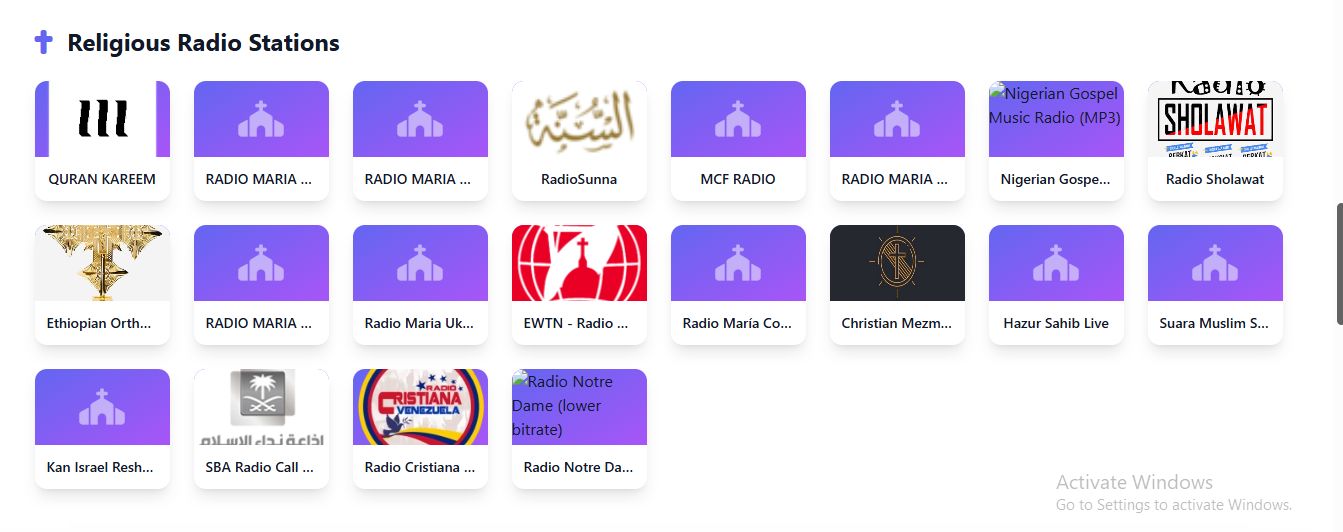The image size is (1343, 532).
Task: Open the SBA Radio Call station
Action: [261, 428]
